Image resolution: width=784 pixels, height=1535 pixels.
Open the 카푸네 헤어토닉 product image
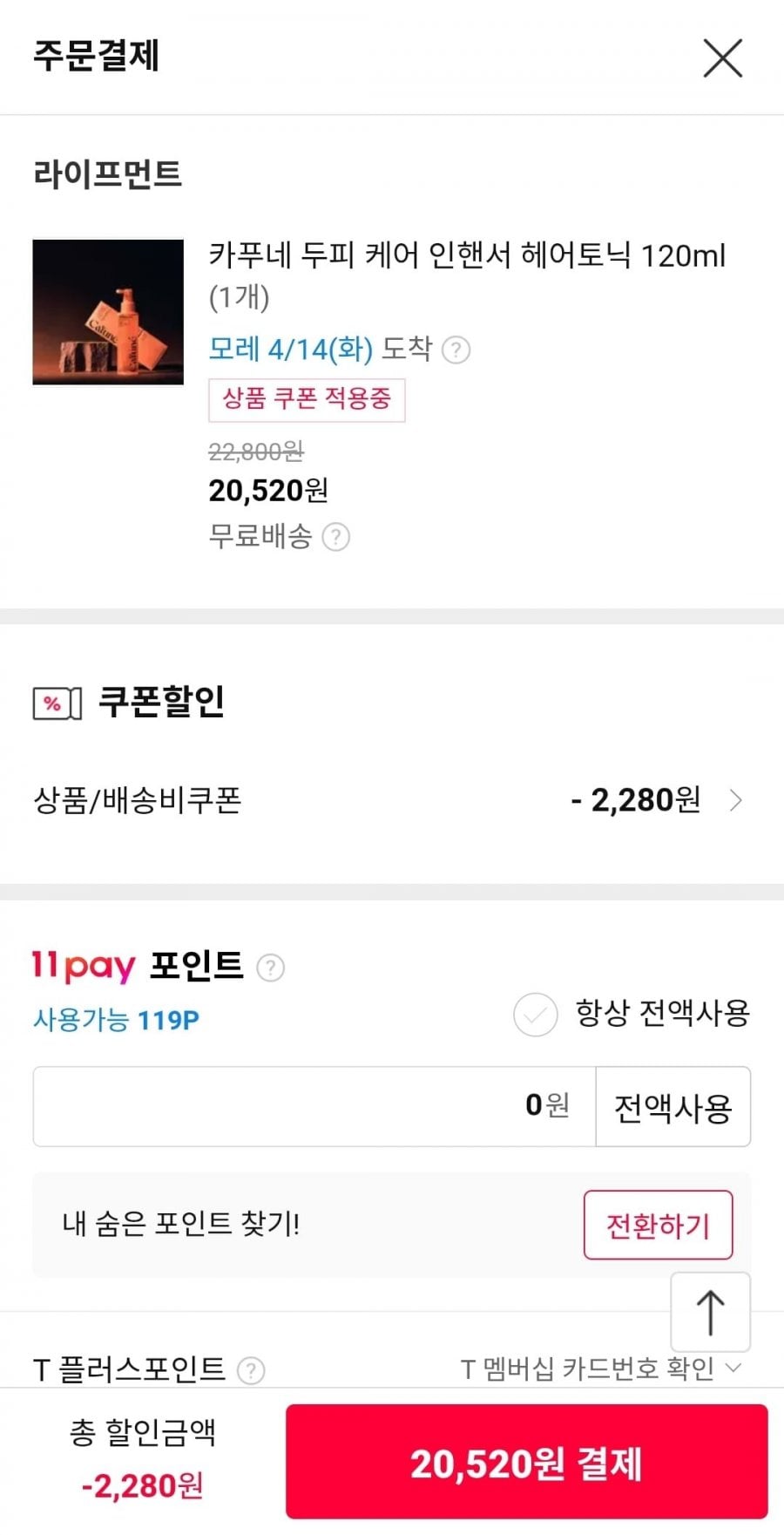click(x=108, y=312)
